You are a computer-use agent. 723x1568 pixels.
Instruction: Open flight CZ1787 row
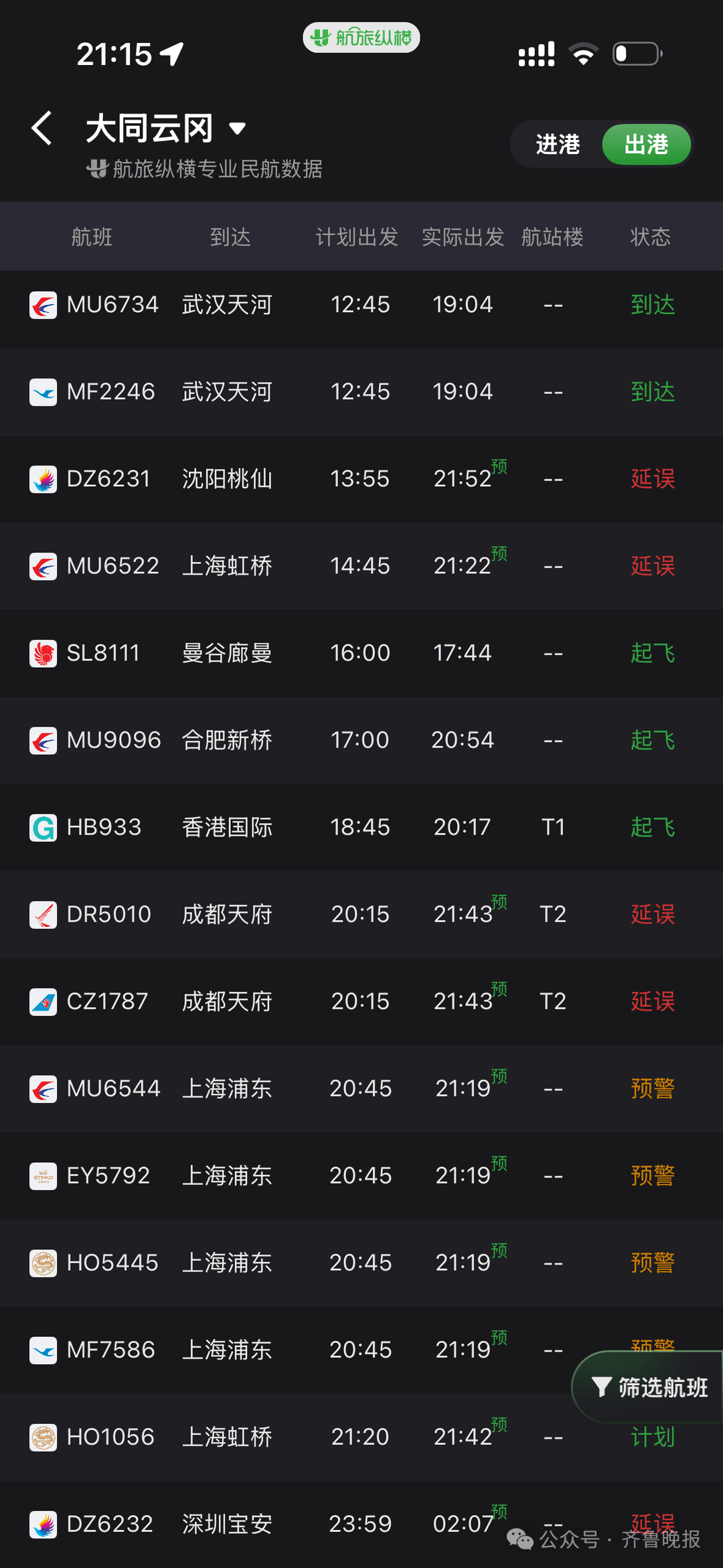(361, 1001)
